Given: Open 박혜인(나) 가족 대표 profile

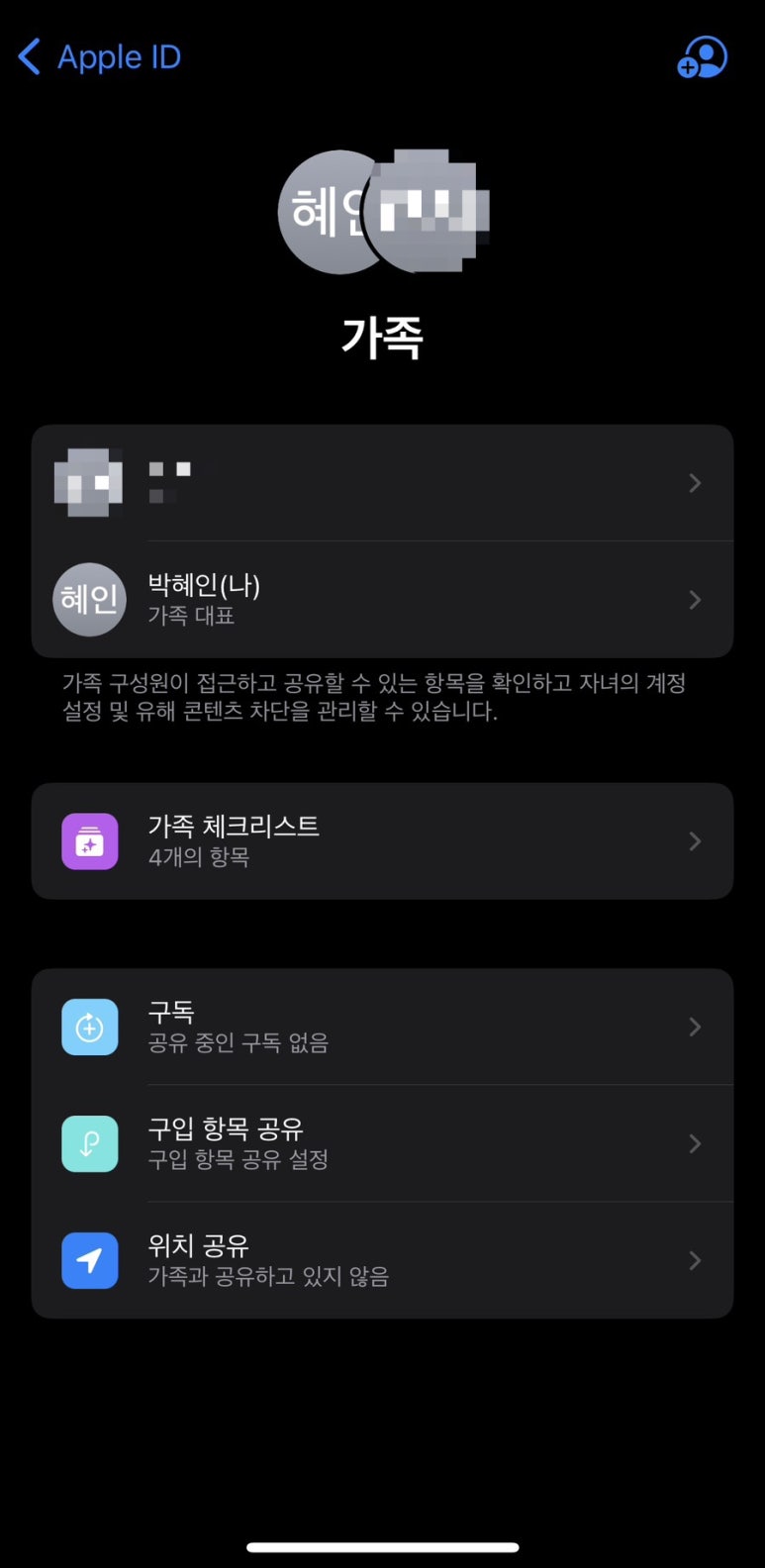Looking at the screenshot, I should (382, 600).
